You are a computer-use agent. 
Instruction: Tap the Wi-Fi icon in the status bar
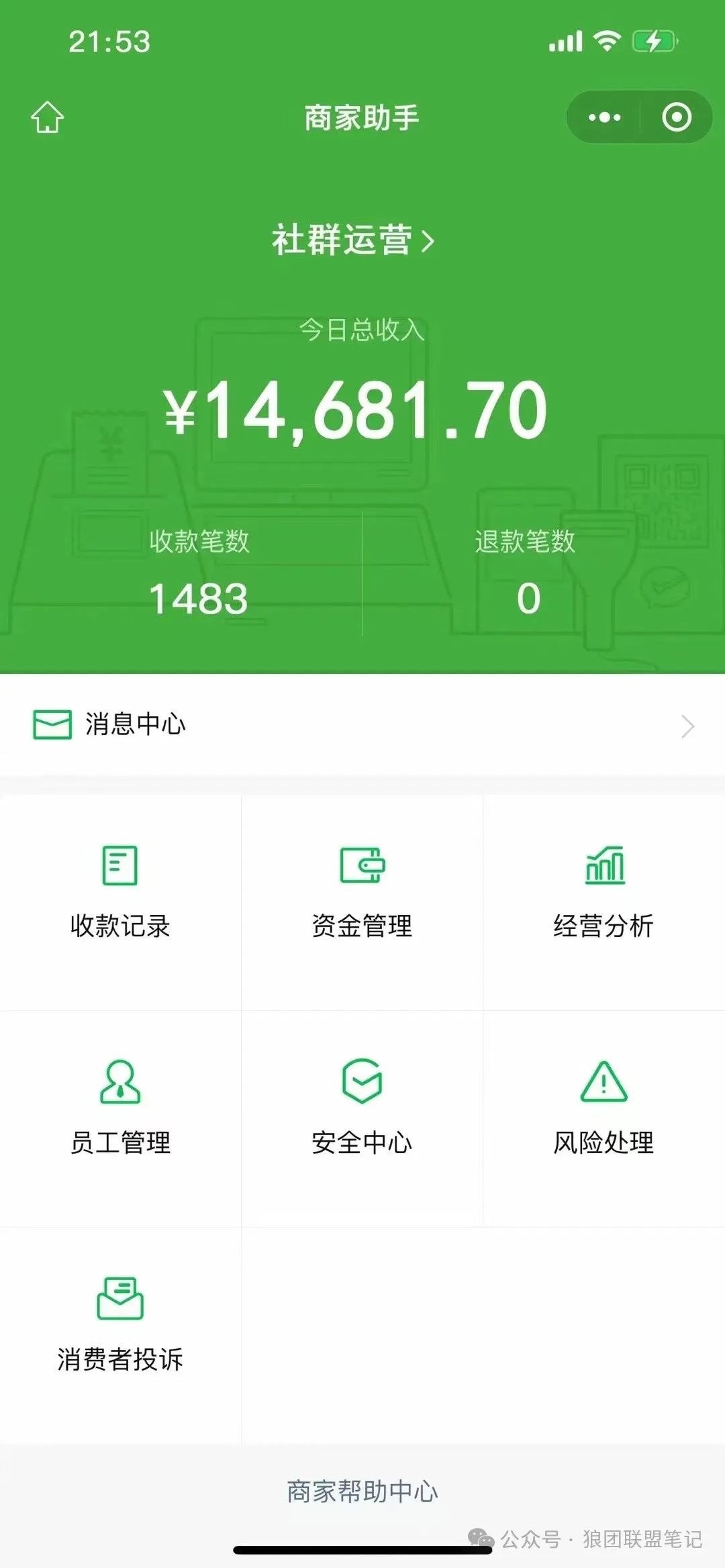click(x=606, y=40)
